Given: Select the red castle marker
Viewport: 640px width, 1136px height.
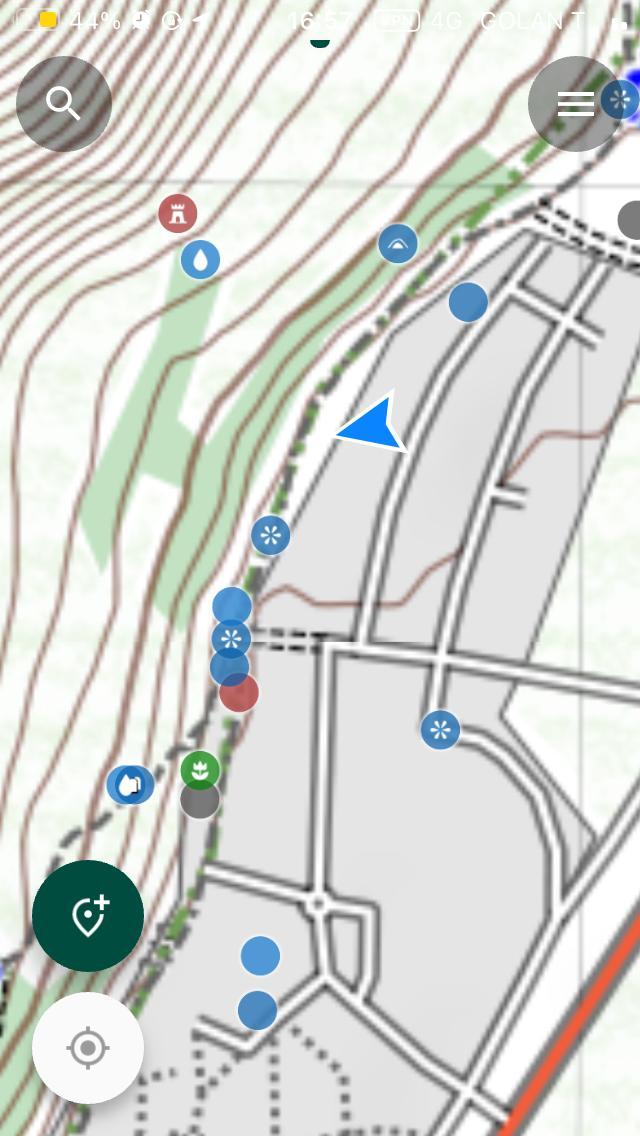Looking at the screenshot, I should [178, 213].
